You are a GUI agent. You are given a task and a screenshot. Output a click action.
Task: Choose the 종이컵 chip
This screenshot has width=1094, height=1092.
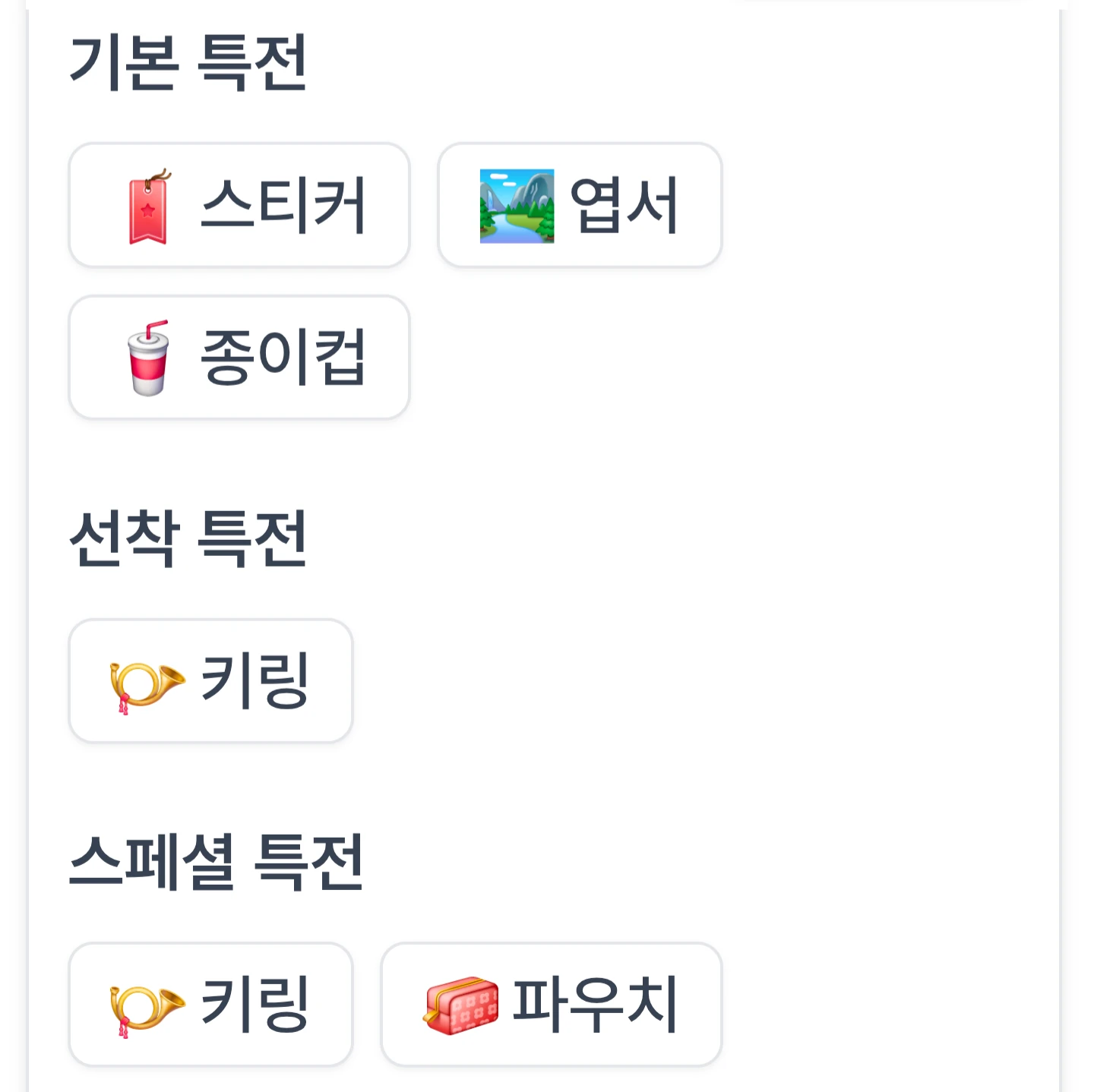pos(239,357)
